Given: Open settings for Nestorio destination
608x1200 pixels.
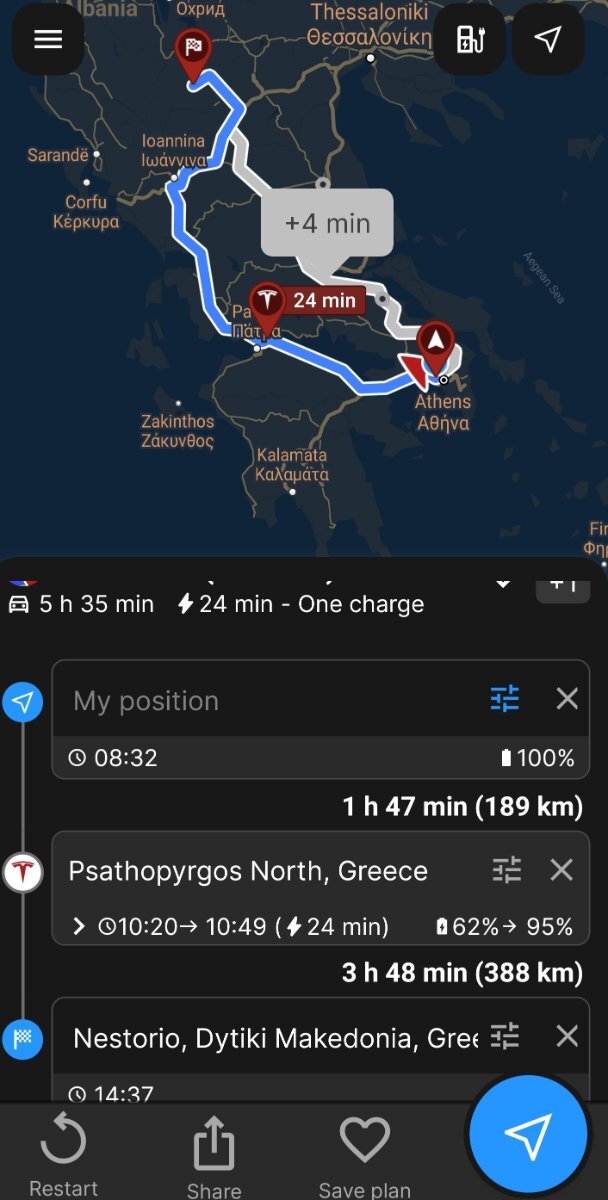Looking at the screenshot, I should tap(505, 1036).
